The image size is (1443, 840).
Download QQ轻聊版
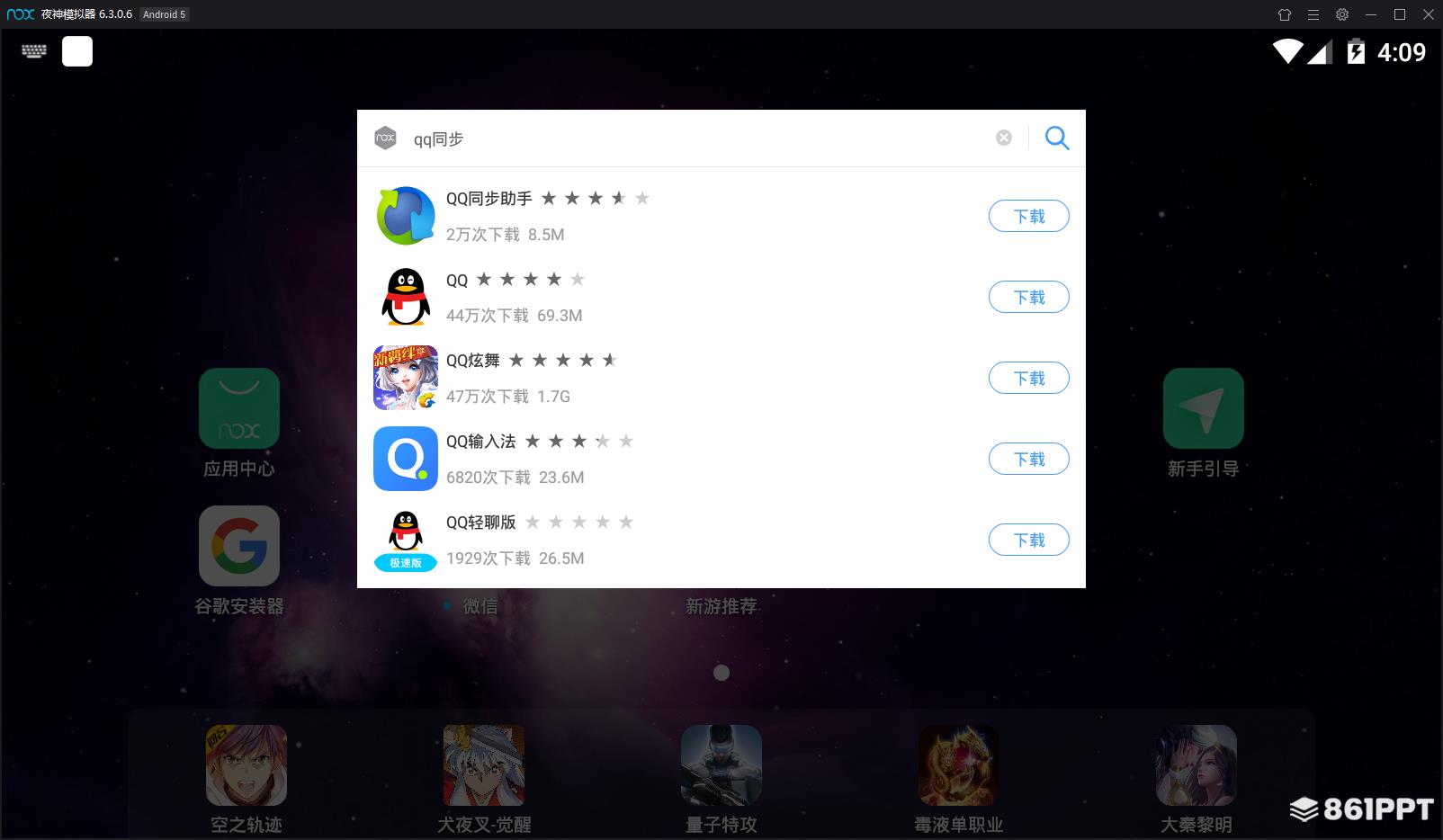1028,540
